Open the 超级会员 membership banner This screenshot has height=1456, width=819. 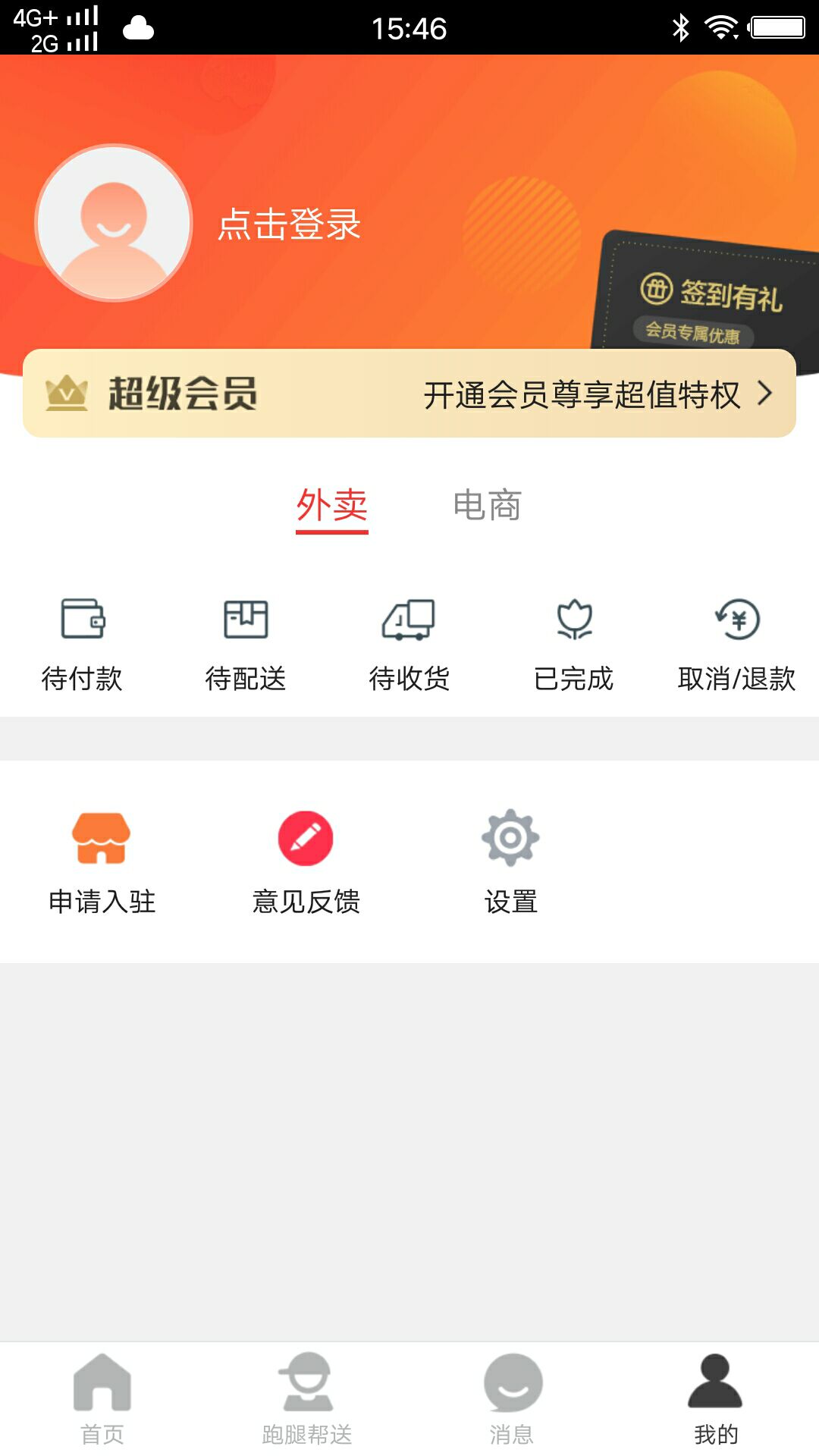(409, 394)
